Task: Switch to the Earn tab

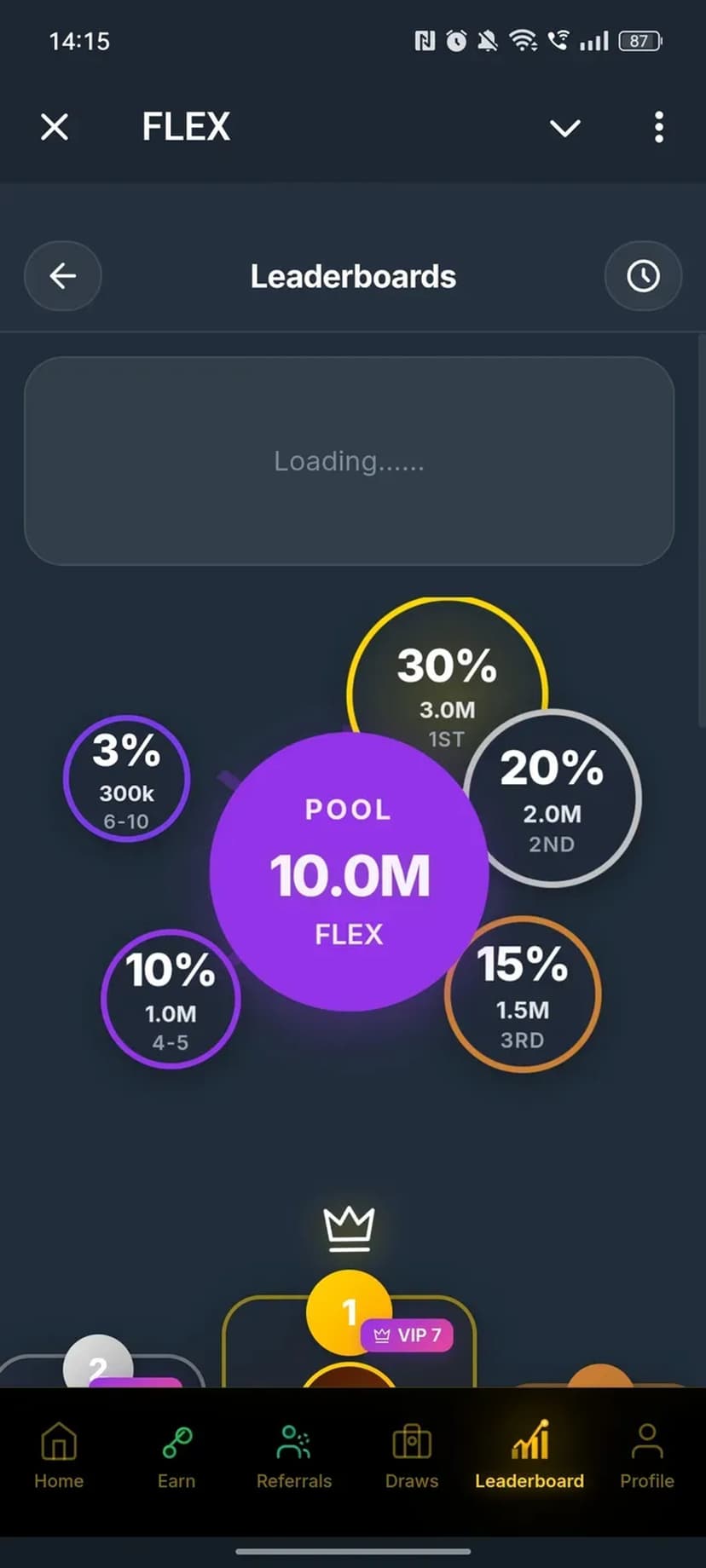Action: [176, 1456]
